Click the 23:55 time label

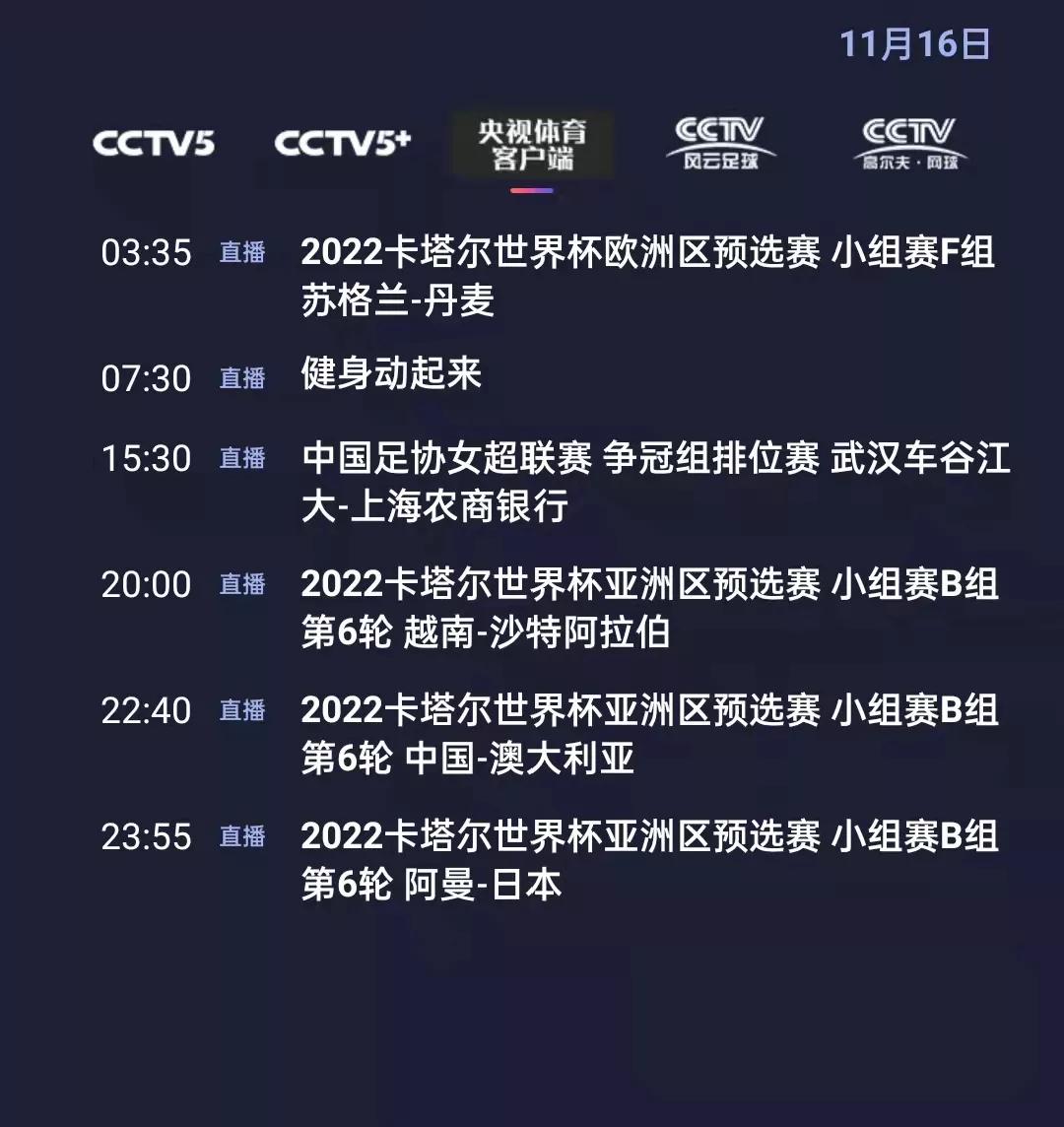(146, 836)
